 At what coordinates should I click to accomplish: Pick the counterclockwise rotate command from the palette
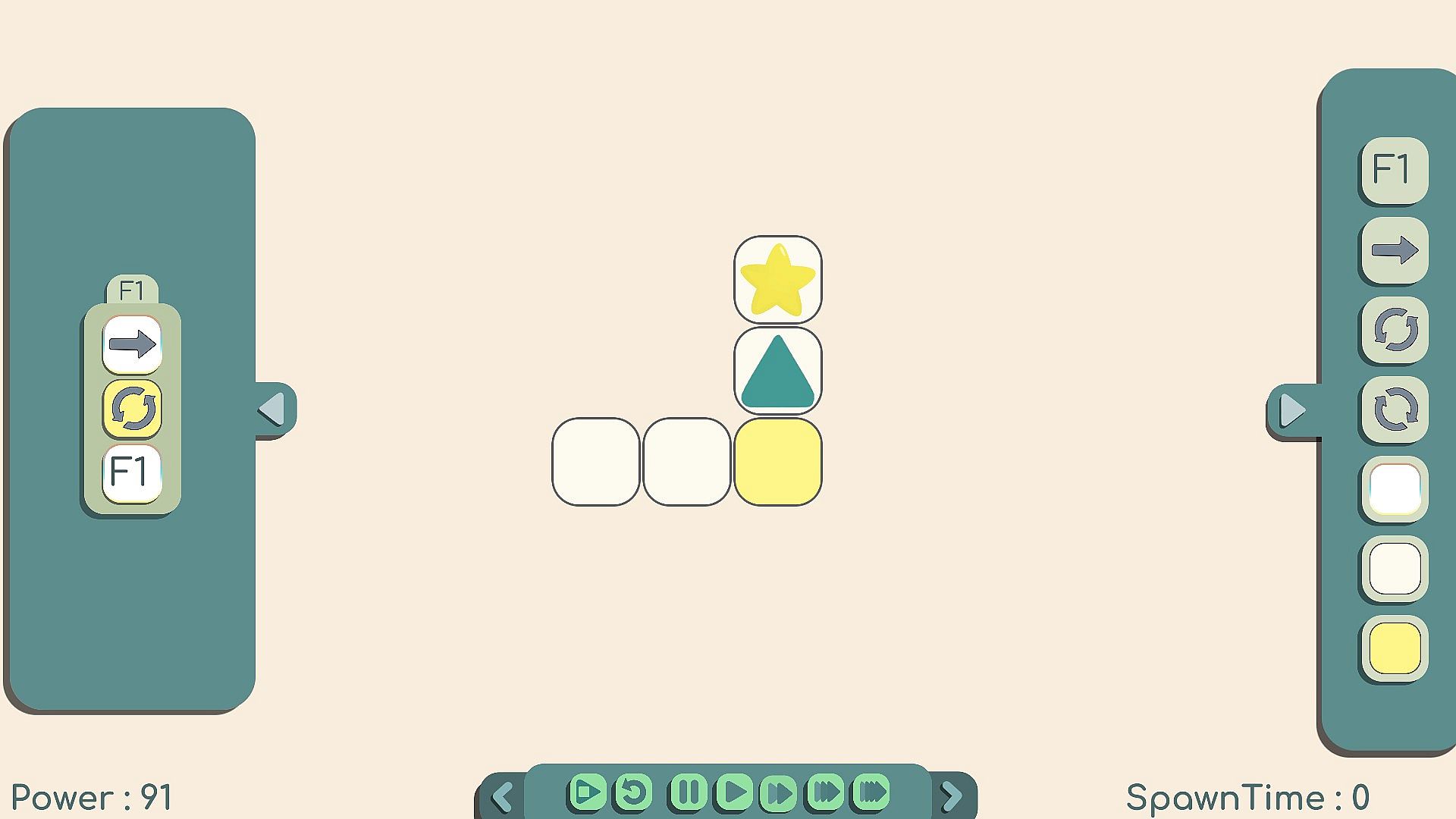click(x=1394, y=330)
